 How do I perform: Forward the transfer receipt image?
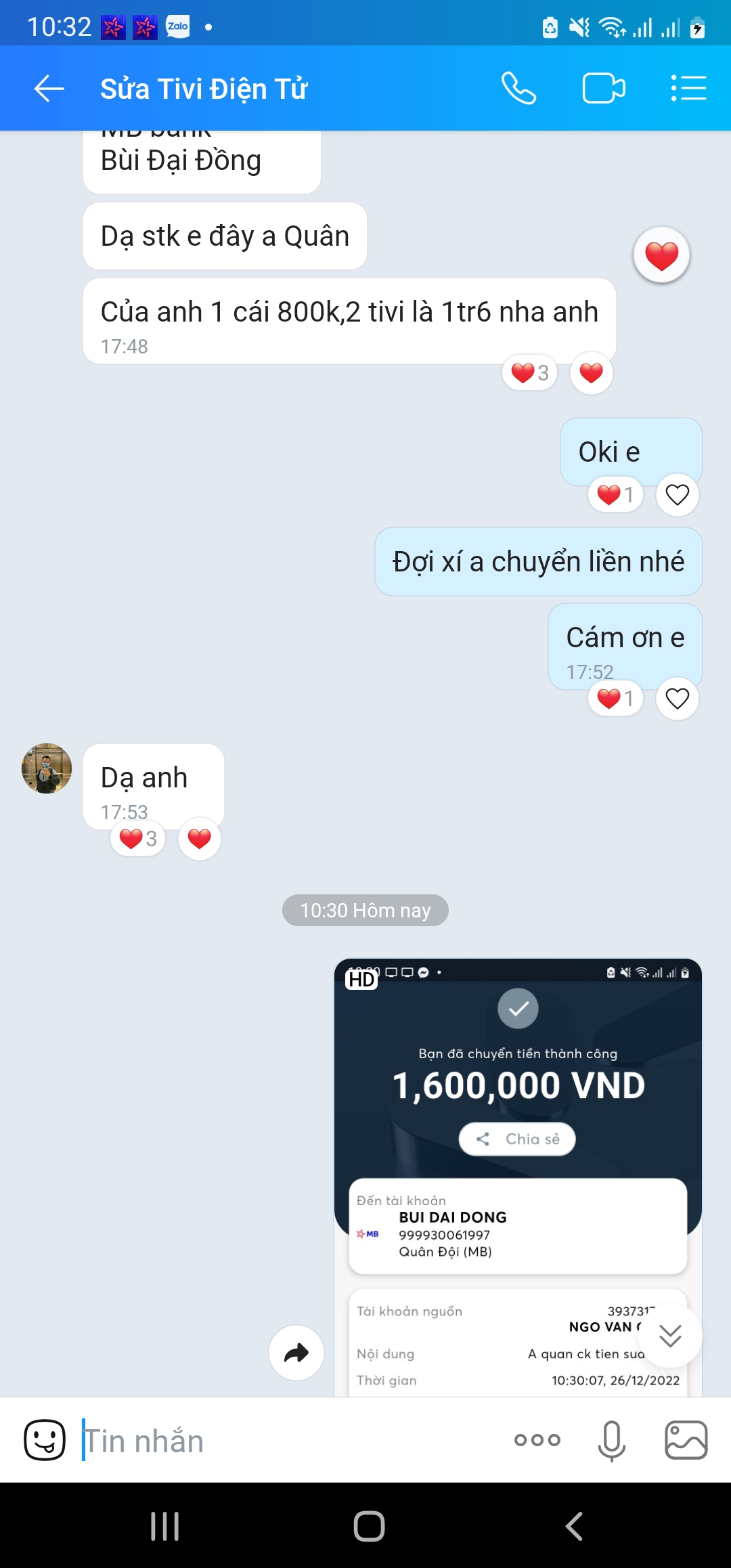tap(296, 1353)
